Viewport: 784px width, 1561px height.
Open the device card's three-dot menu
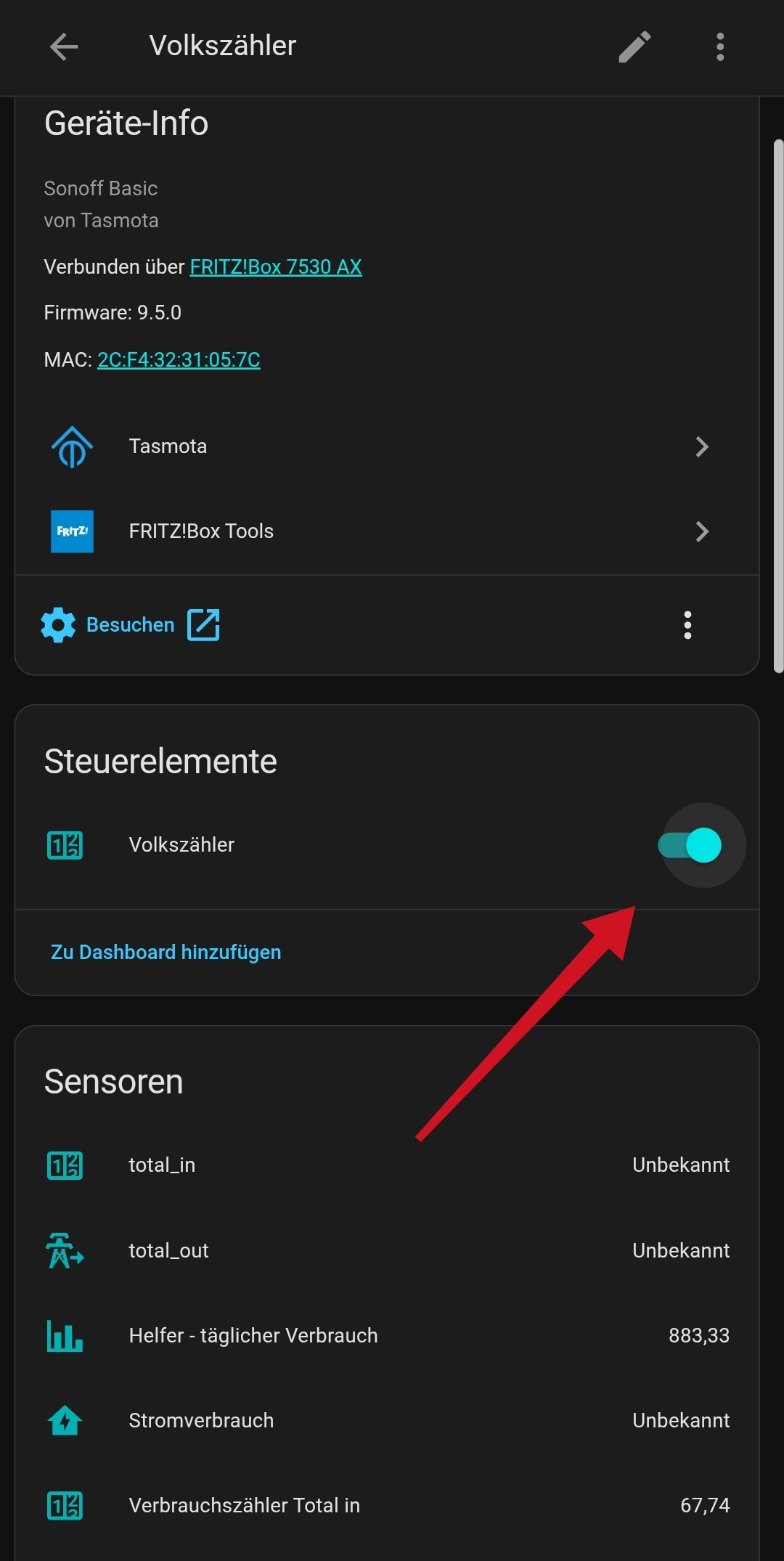(687, 625)
